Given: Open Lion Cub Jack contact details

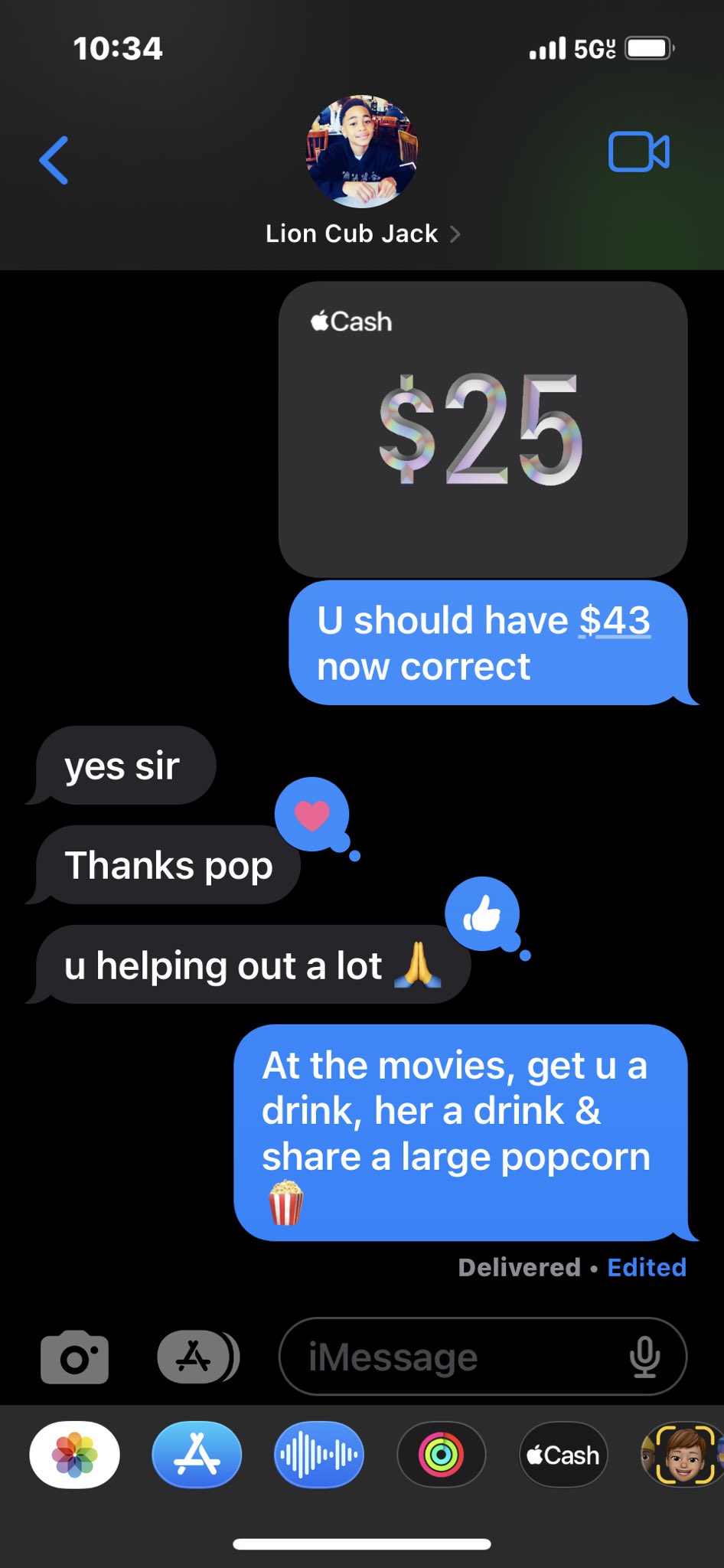Looking at the screenshot, I should [361, 234].
